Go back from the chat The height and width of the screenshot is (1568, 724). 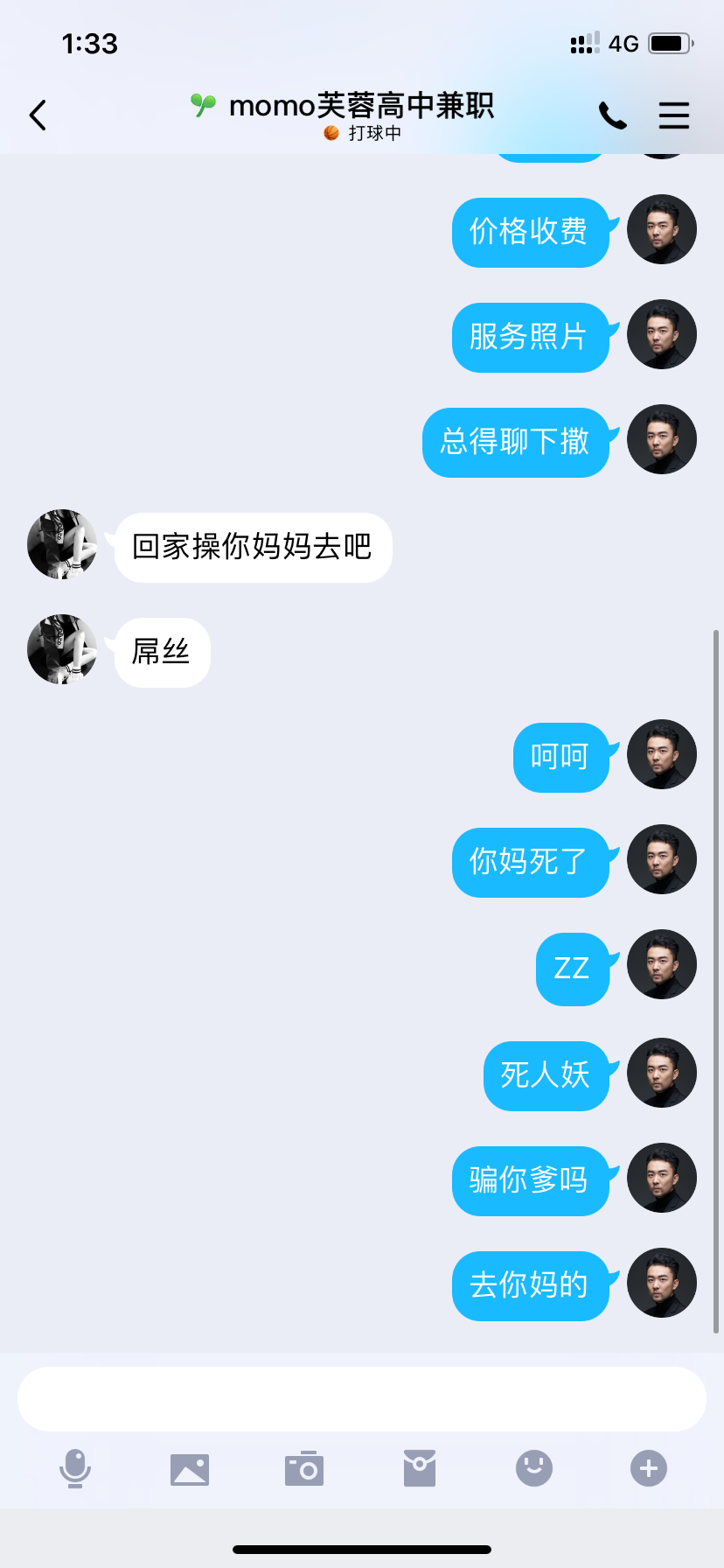(x=38, y=115)
